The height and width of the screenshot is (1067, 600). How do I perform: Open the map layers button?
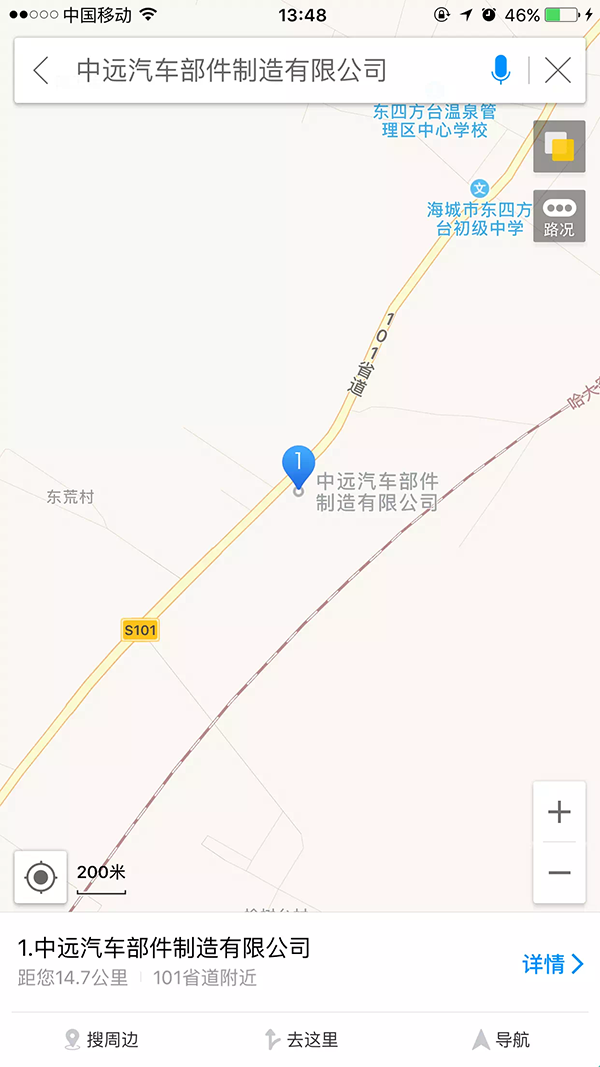pyautogui.click(x=559, y=147)
